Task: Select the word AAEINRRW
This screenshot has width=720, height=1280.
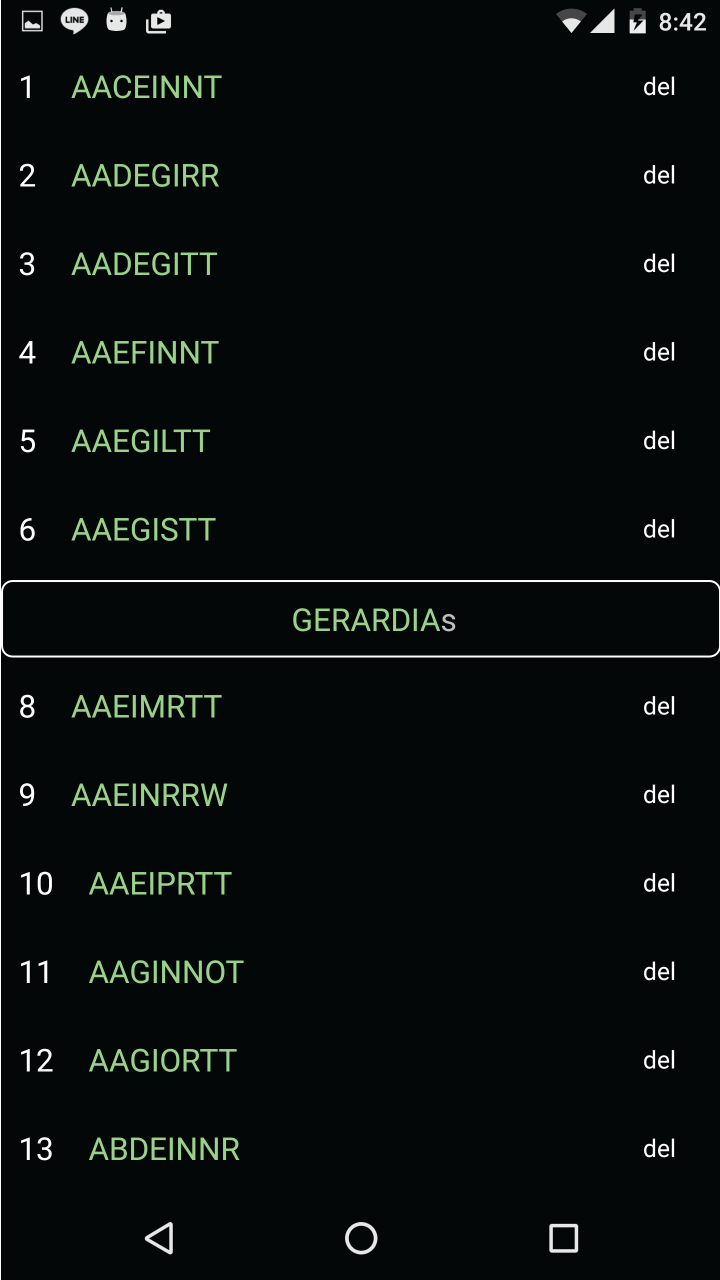Action: [149, 794]
